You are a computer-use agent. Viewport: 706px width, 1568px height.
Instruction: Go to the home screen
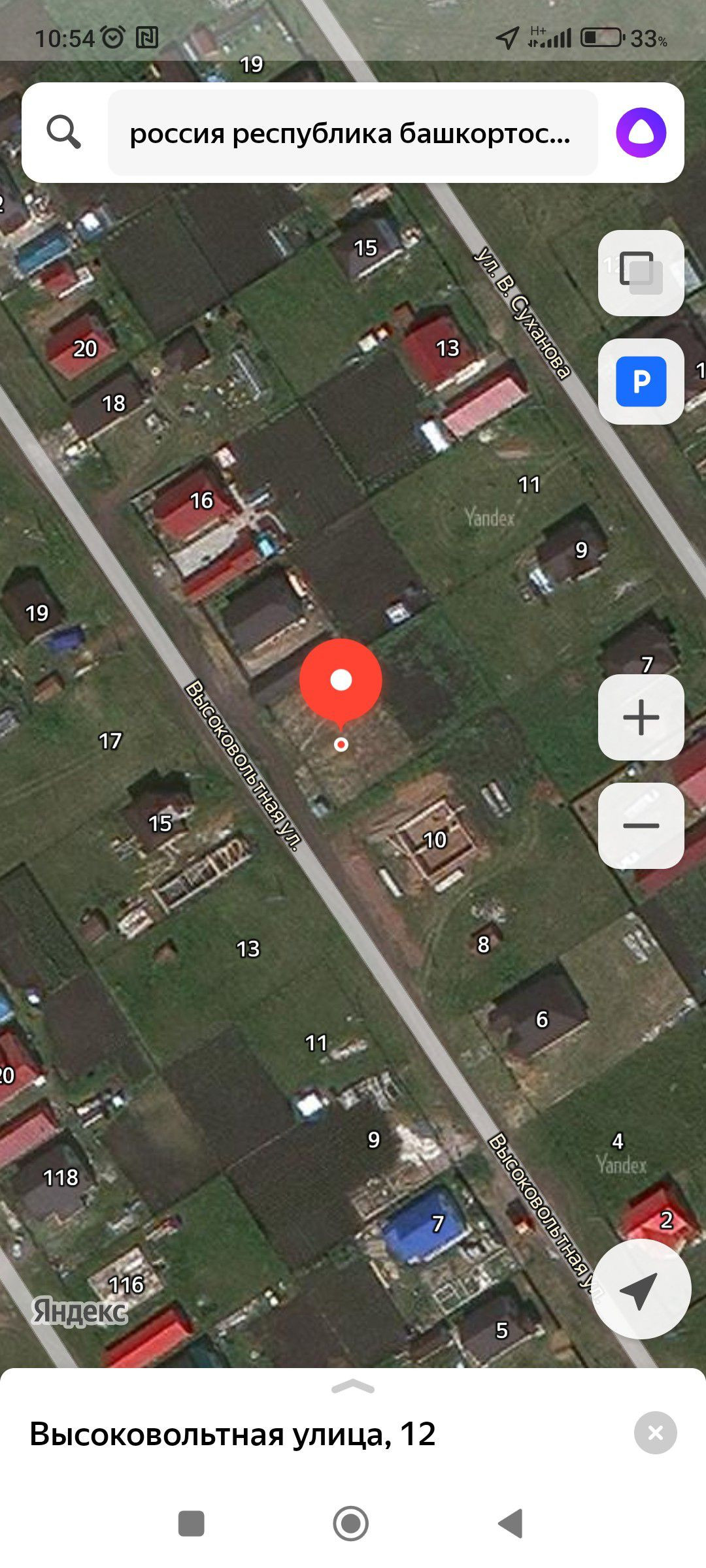[351, 1524]
